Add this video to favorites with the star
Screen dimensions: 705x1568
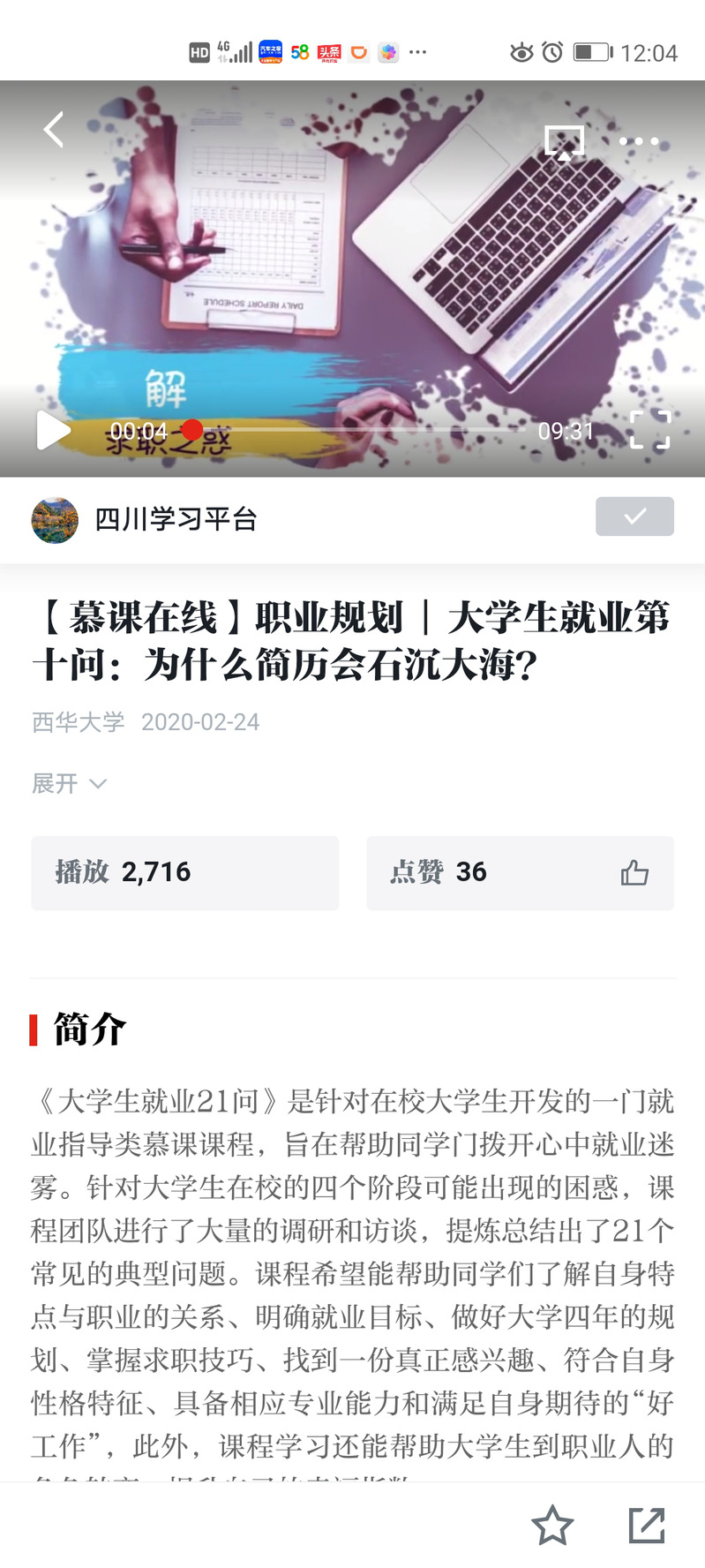[x=552, y=1525]
